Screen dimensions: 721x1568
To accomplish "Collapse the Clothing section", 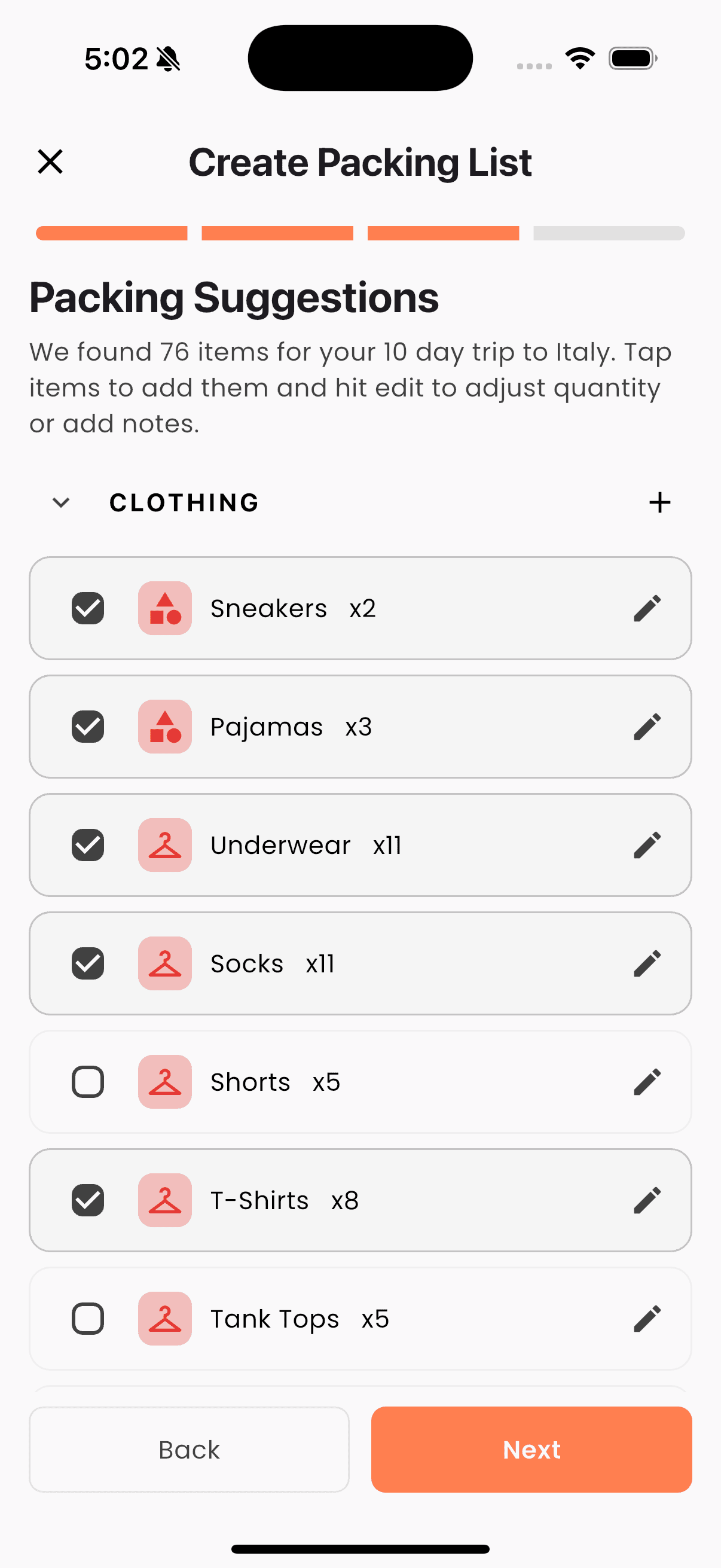I will (x=62, y=502).
